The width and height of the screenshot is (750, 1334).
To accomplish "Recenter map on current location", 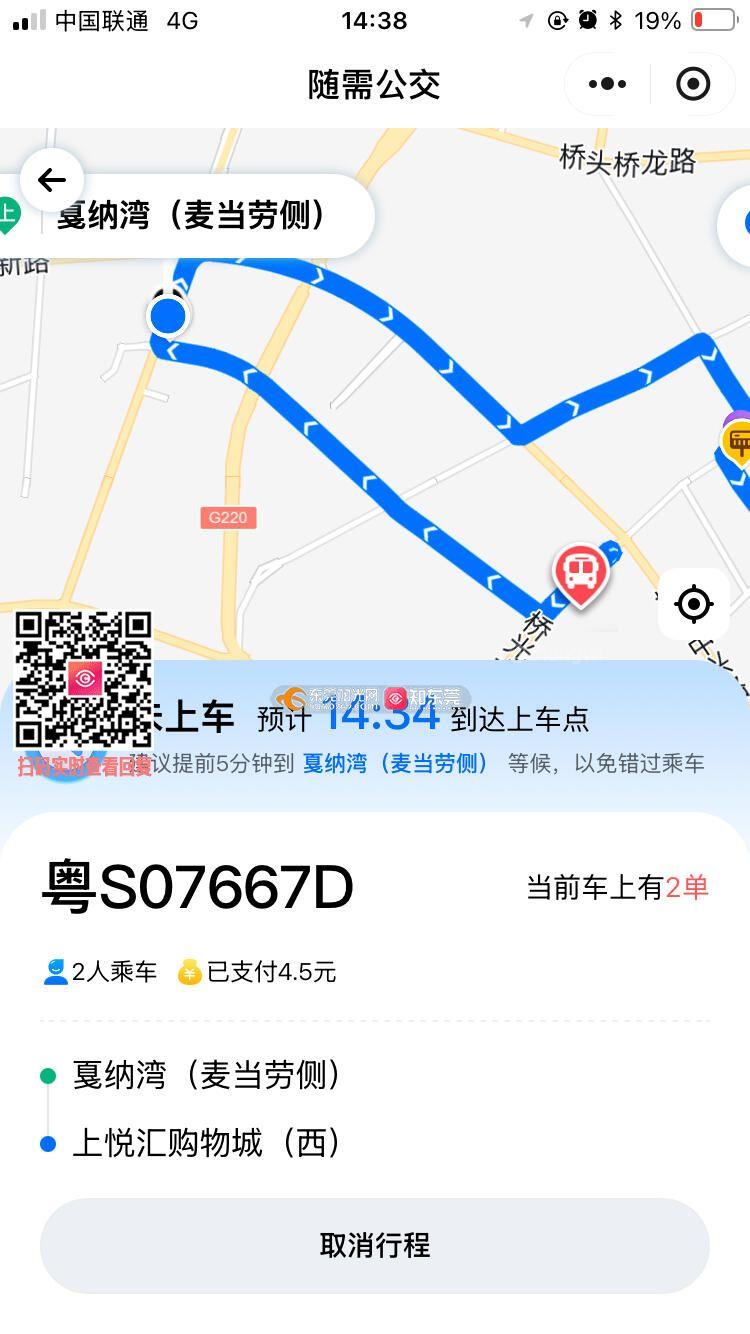I will (x=693, y=604).
